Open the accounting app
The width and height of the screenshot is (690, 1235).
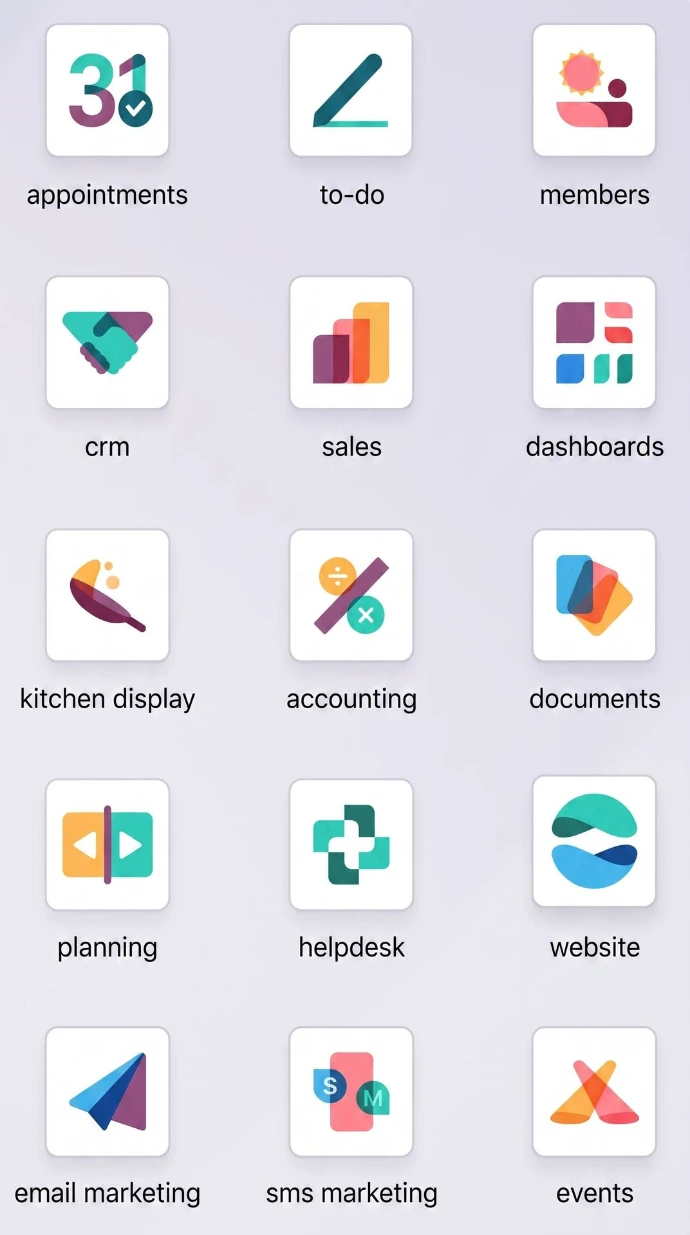[x=351, y=595]
